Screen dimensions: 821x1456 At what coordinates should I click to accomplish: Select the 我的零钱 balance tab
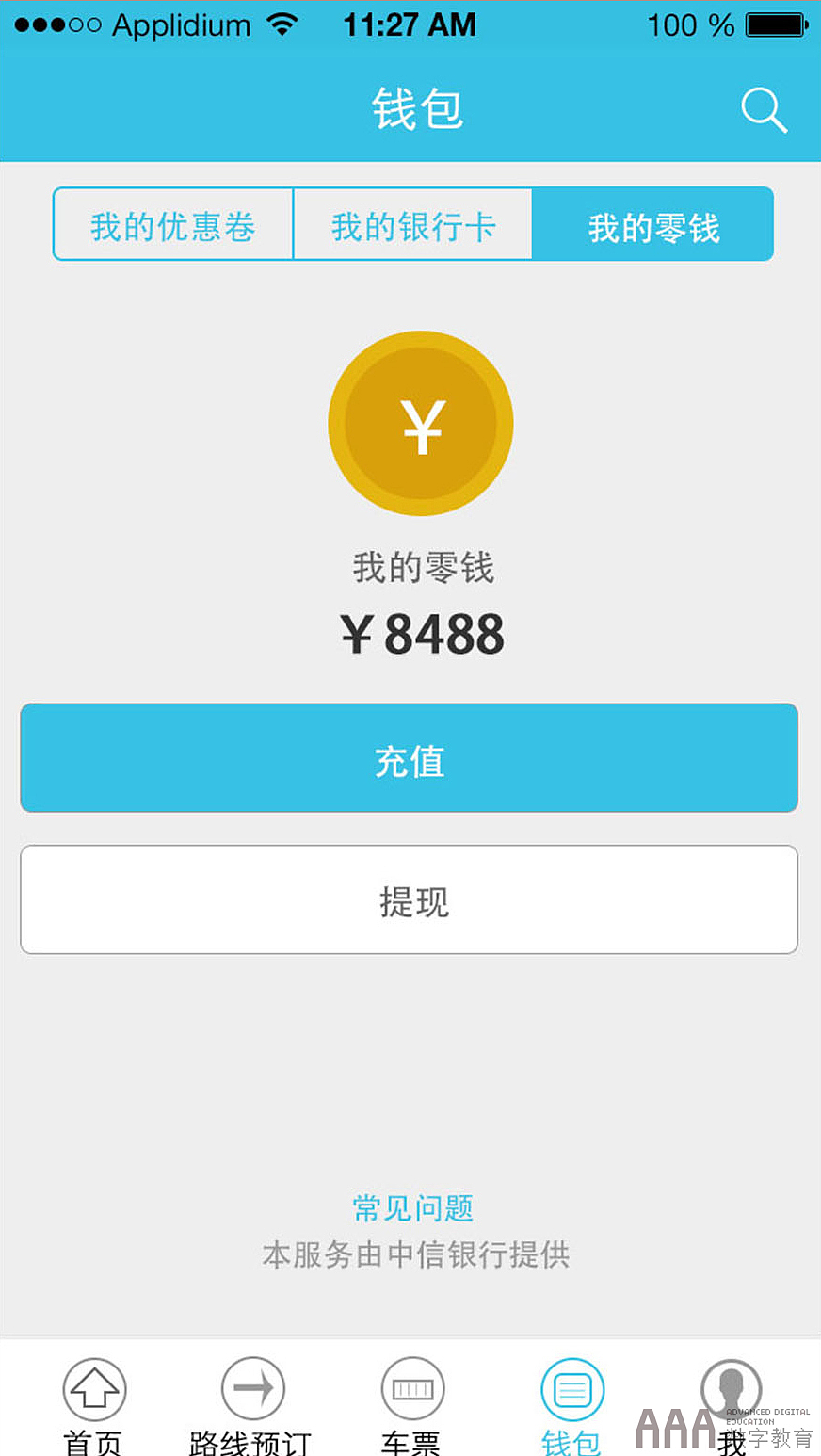click(x=653, y=224)
